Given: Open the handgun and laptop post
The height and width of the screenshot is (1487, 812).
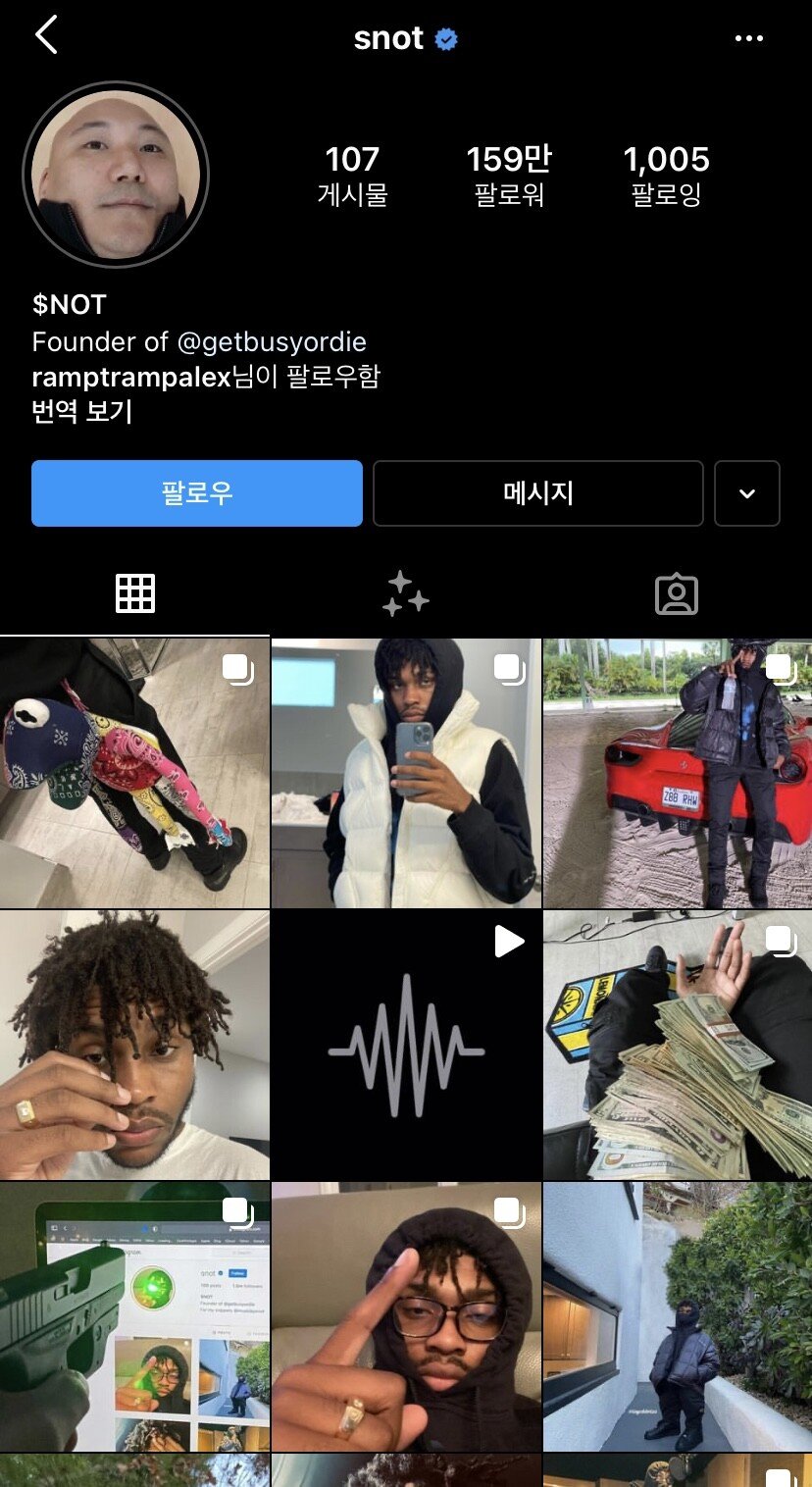Looking at the screenshot, I should (x=134, y=1316).
